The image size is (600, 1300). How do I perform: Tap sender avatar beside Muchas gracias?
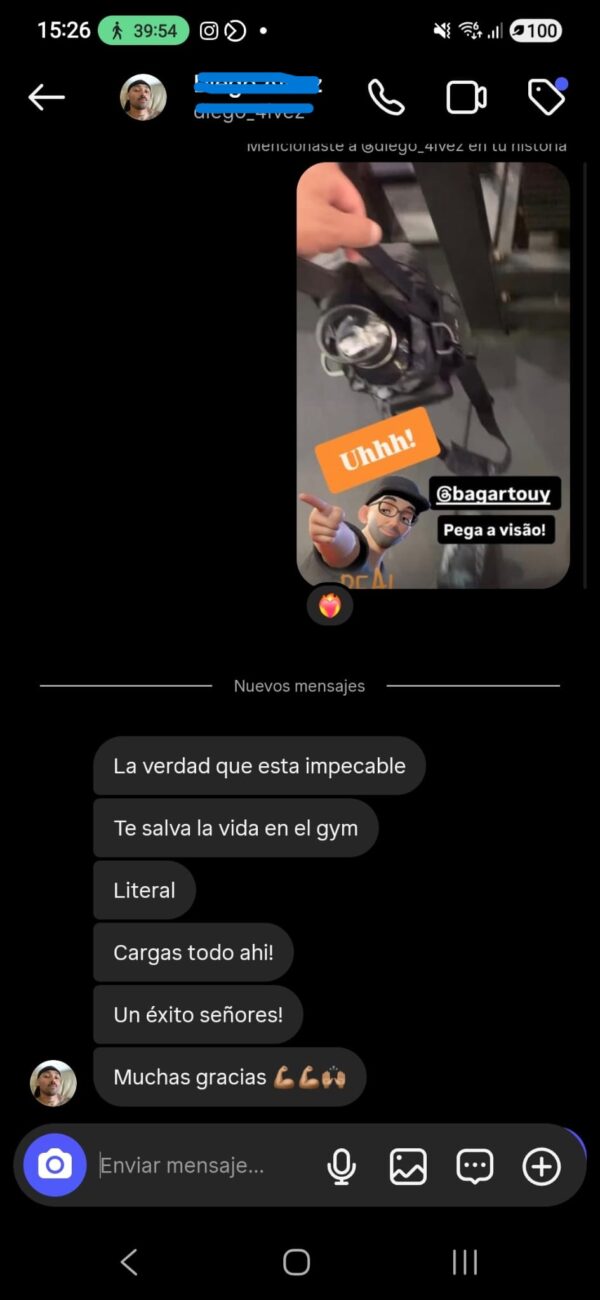53,1083
